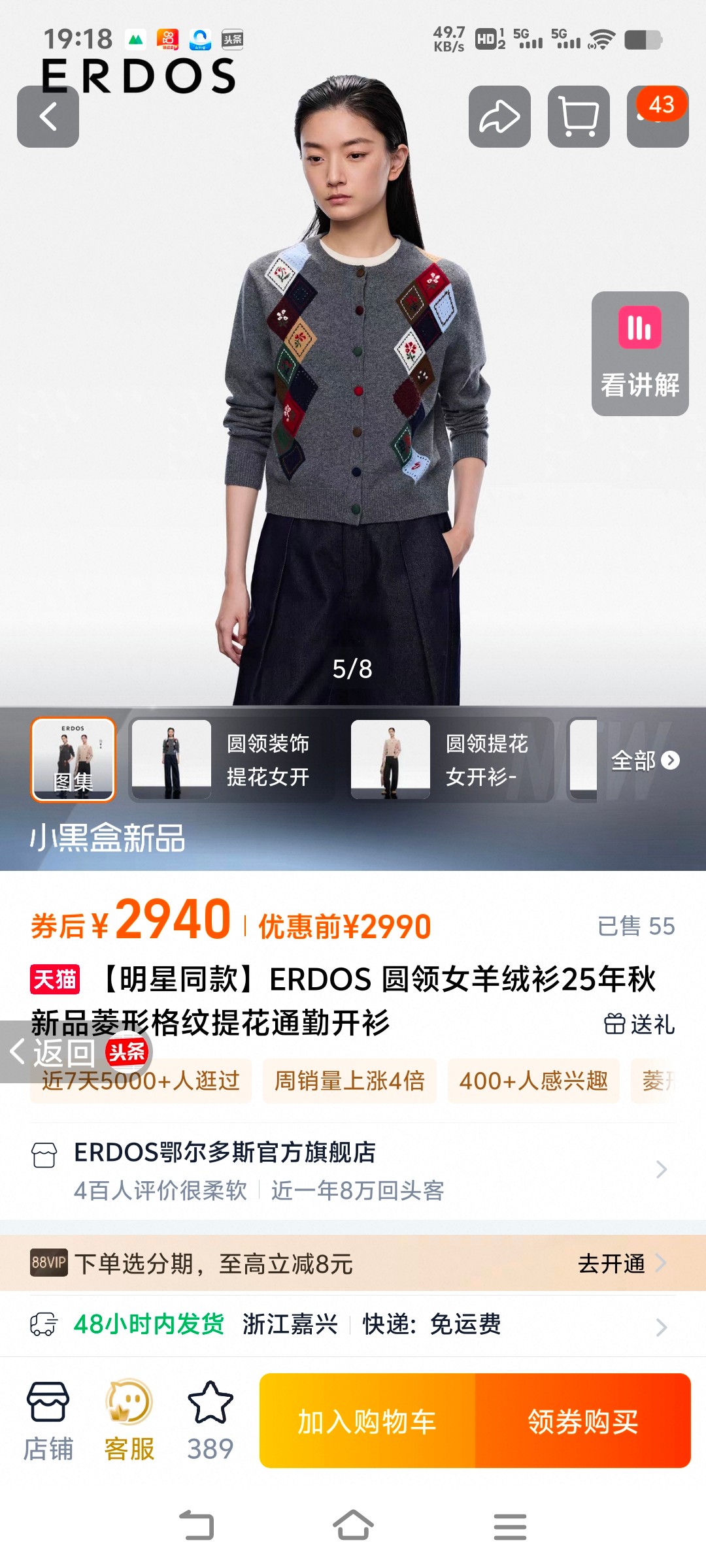The height and width of the screenshot is (1568, 706).
Task: Go back using the top-left arrow
Action: tap(48, 116)
